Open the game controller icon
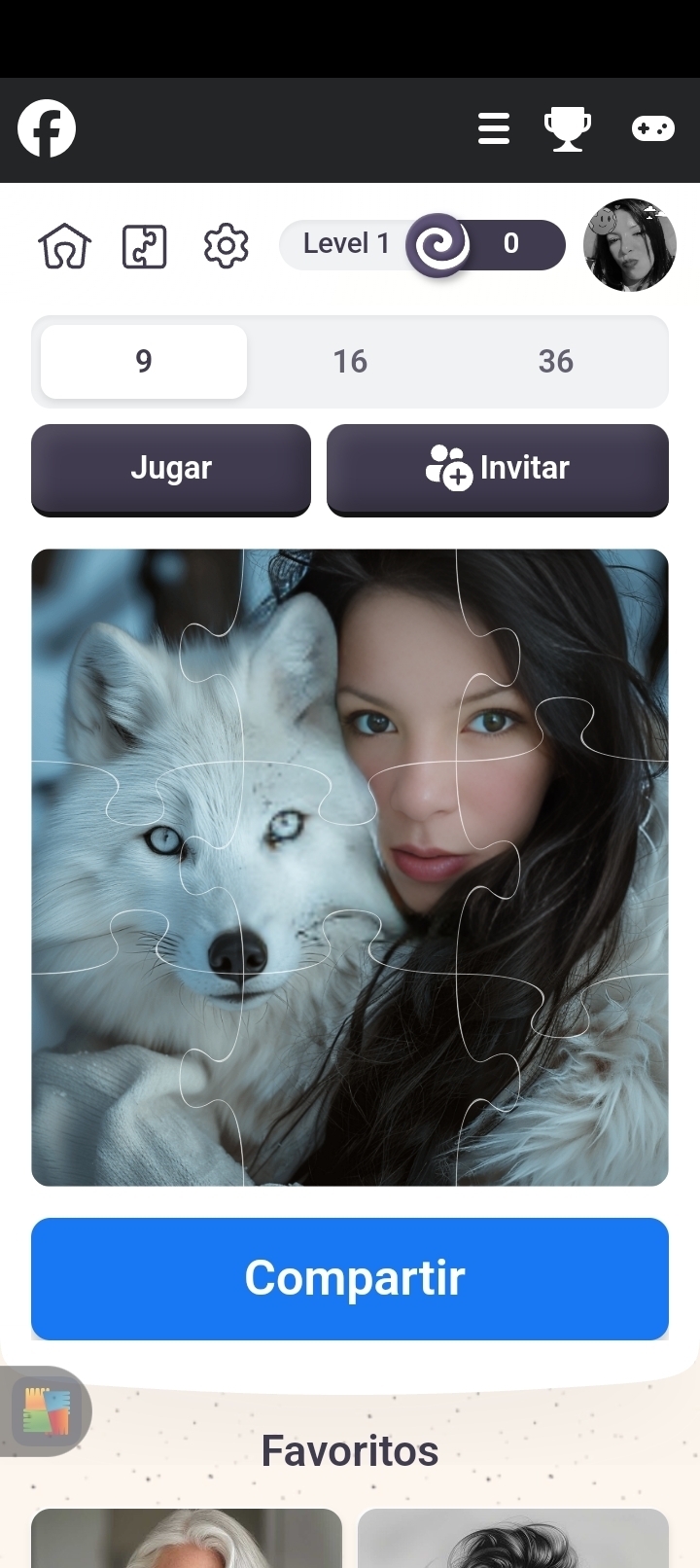Viewport: 700px width, 1568px height. point(653,128)
